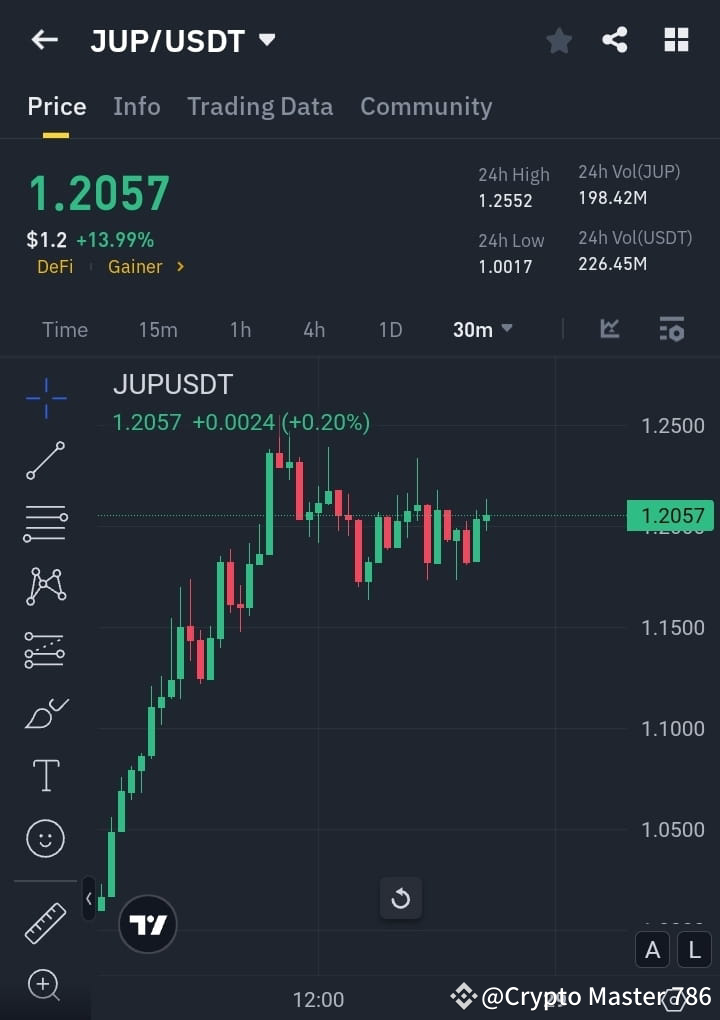Toggle auto scale with the A button
Viewport: 720px width, 1020px height.
652,950
